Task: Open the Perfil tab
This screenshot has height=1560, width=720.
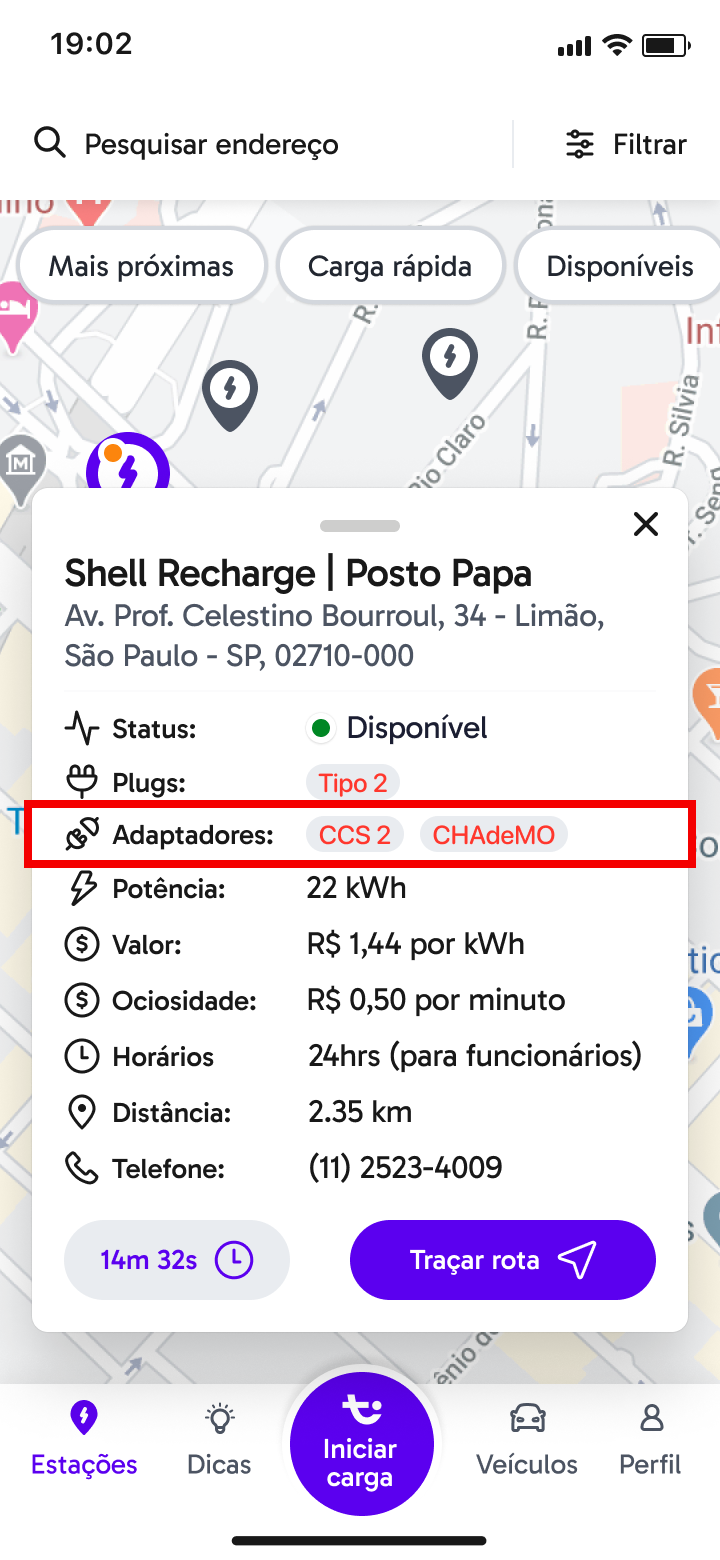Action: [x=650, y=1440]
